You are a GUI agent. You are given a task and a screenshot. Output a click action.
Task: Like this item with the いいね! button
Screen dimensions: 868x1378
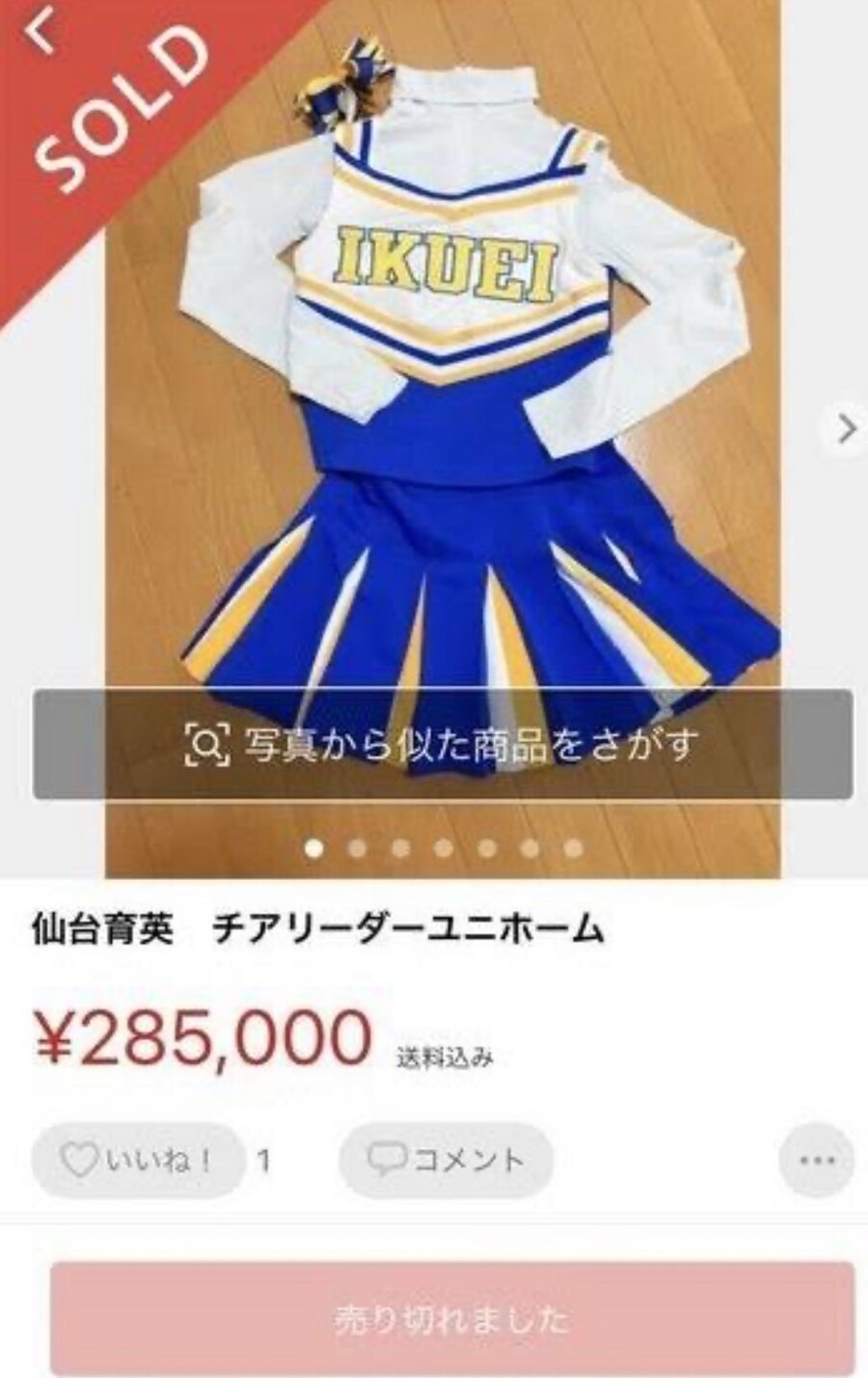138,1160
